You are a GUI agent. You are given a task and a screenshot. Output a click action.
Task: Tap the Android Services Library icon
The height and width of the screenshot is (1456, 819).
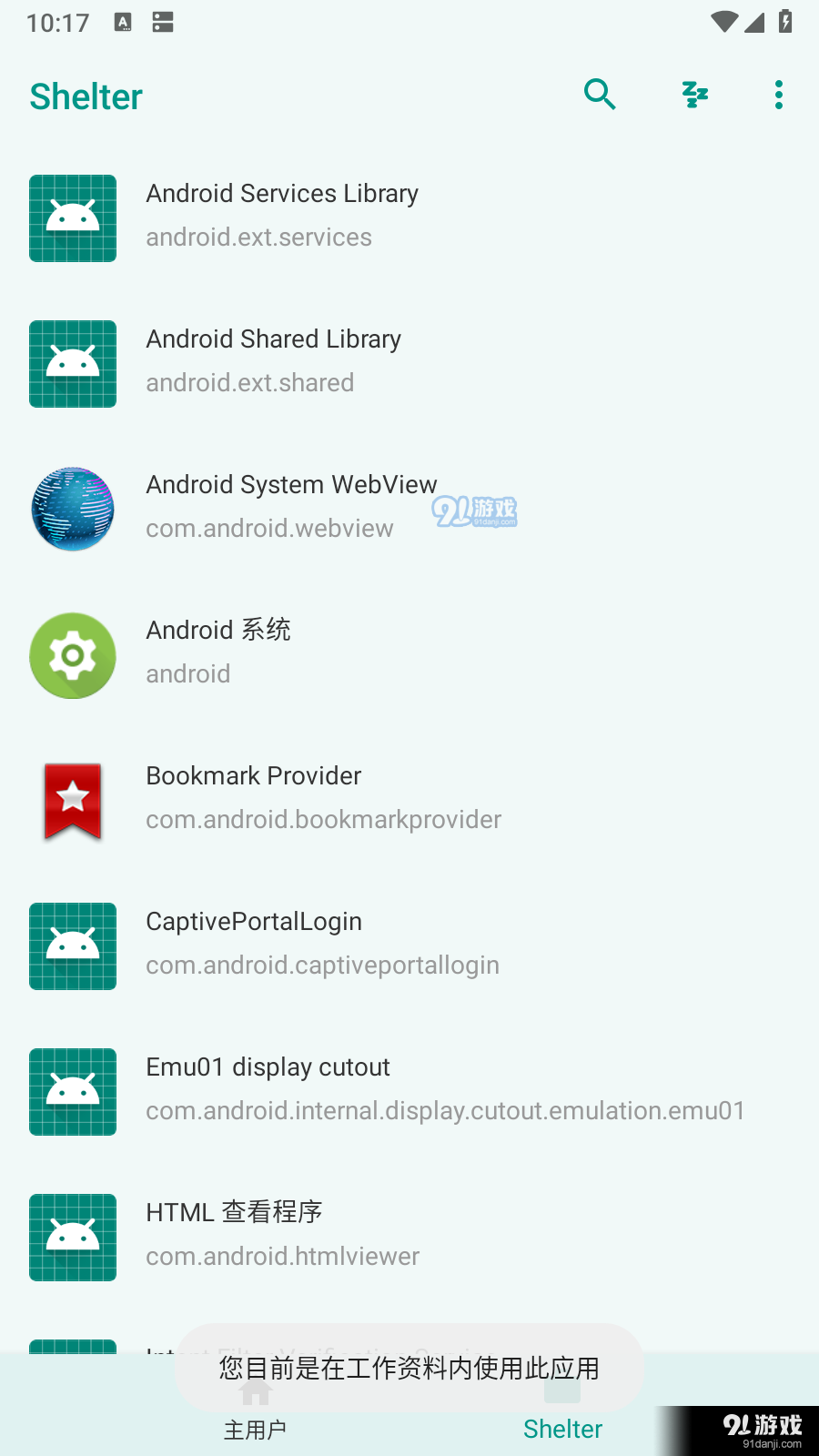[73, 218]
